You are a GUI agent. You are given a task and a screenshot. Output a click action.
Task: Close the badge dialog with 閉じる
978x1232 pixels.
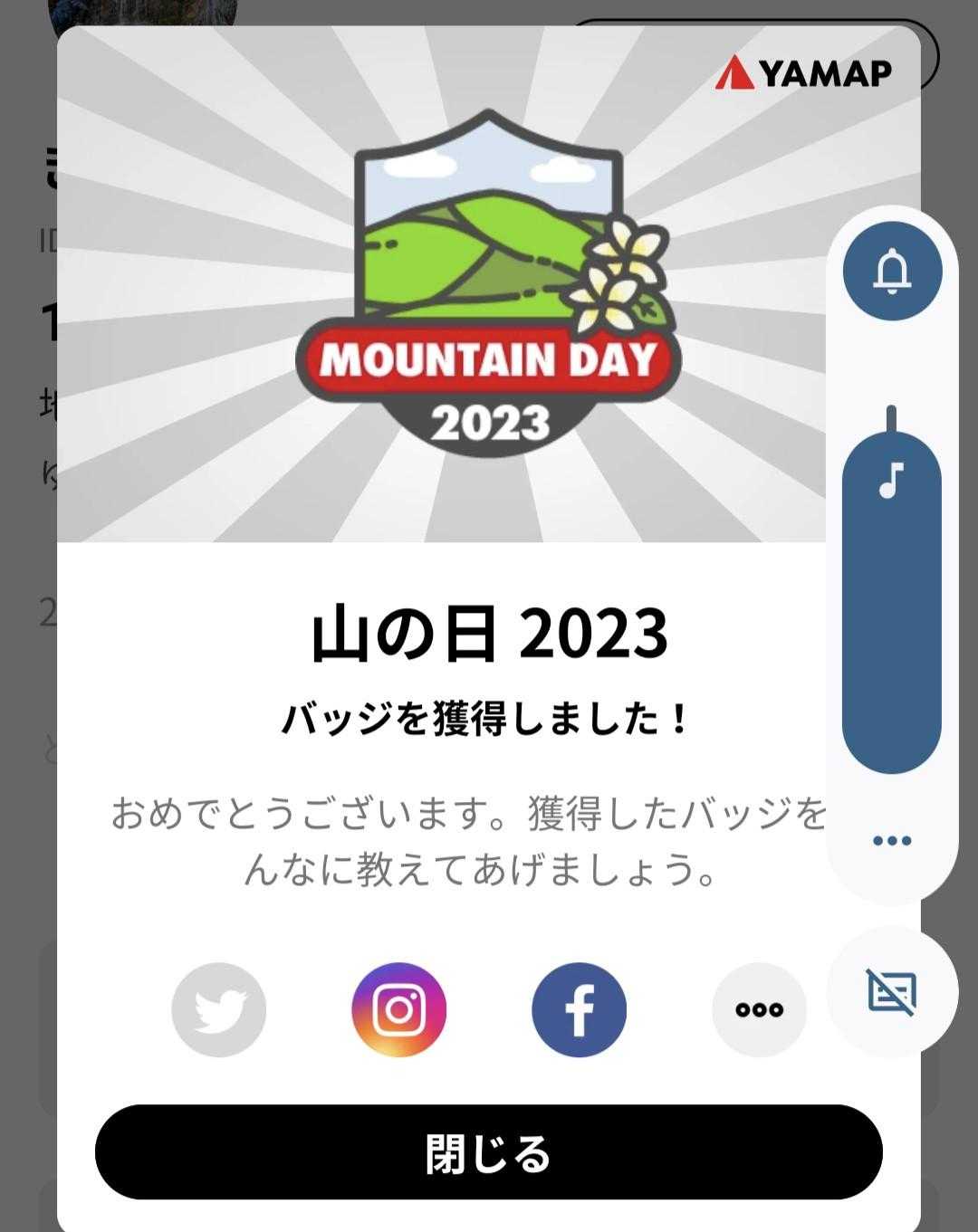pyautogui.click(x=488, y=1152)
